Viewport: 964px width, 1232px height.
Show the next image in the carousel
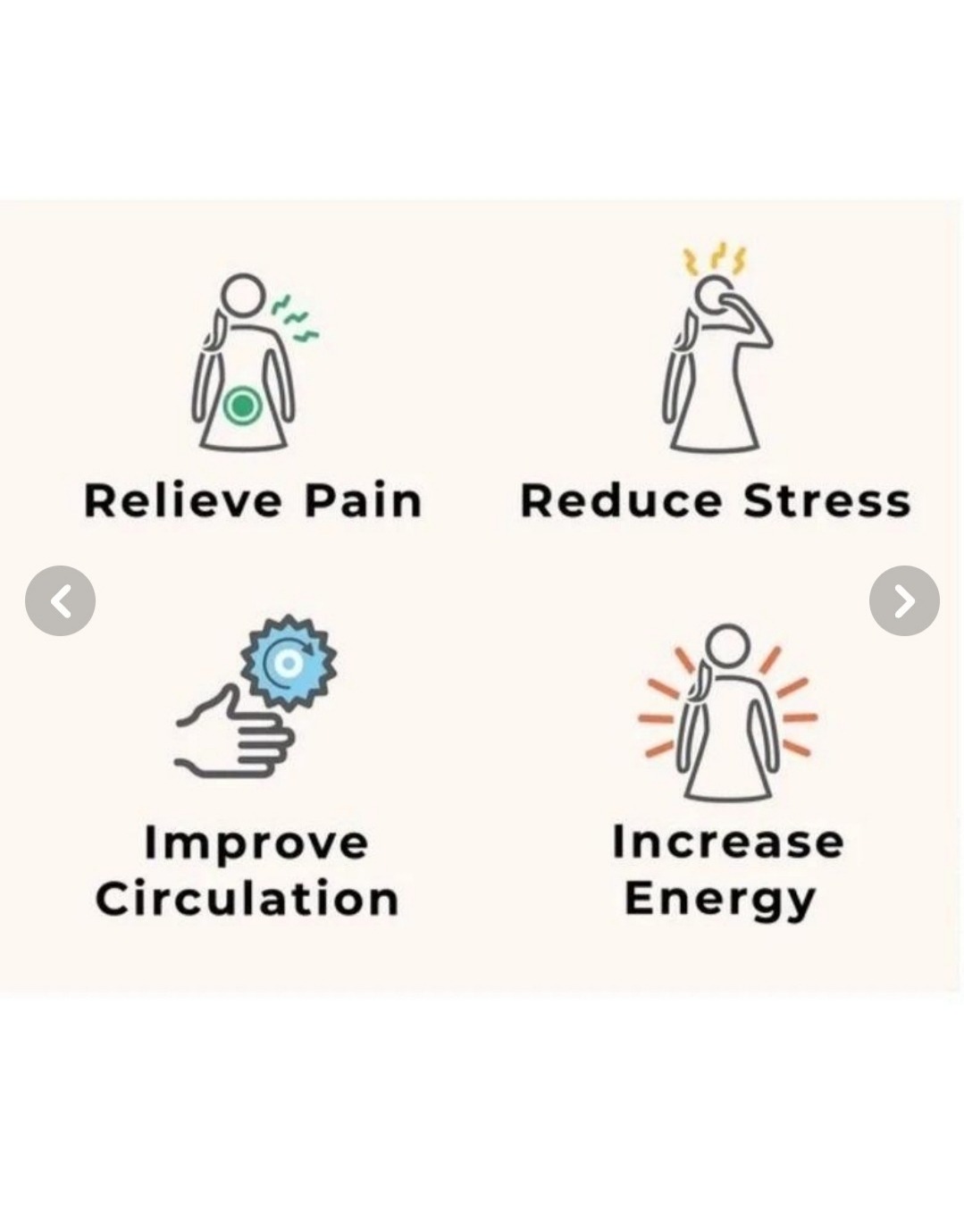(904, 600)
